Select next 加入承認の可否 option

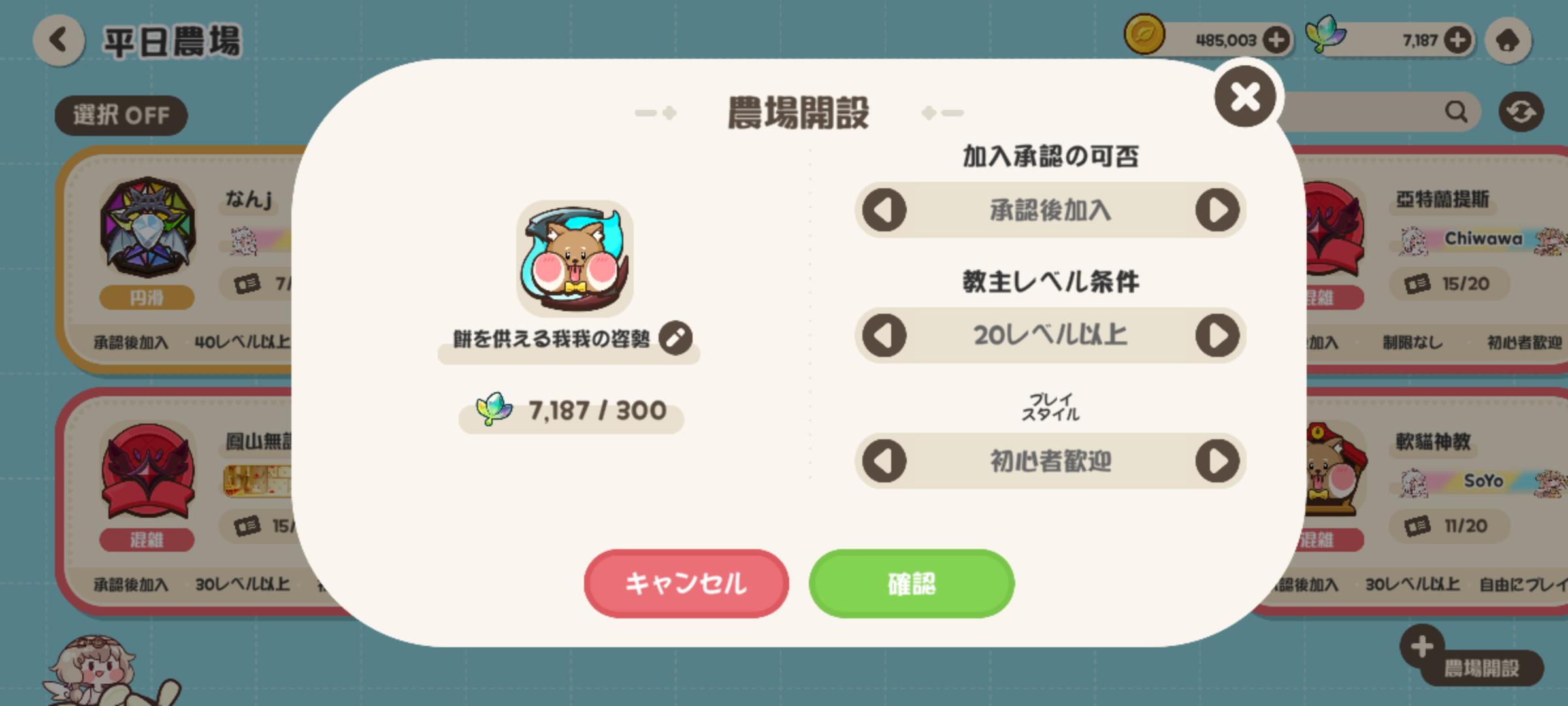click(1217, 210)
